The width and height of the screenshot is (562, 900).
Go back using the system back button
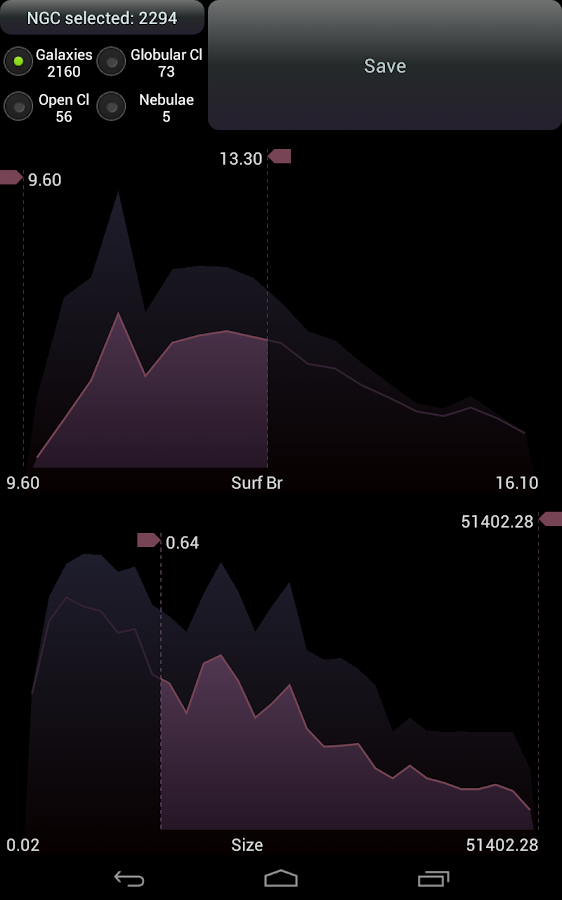coord(129,878)
